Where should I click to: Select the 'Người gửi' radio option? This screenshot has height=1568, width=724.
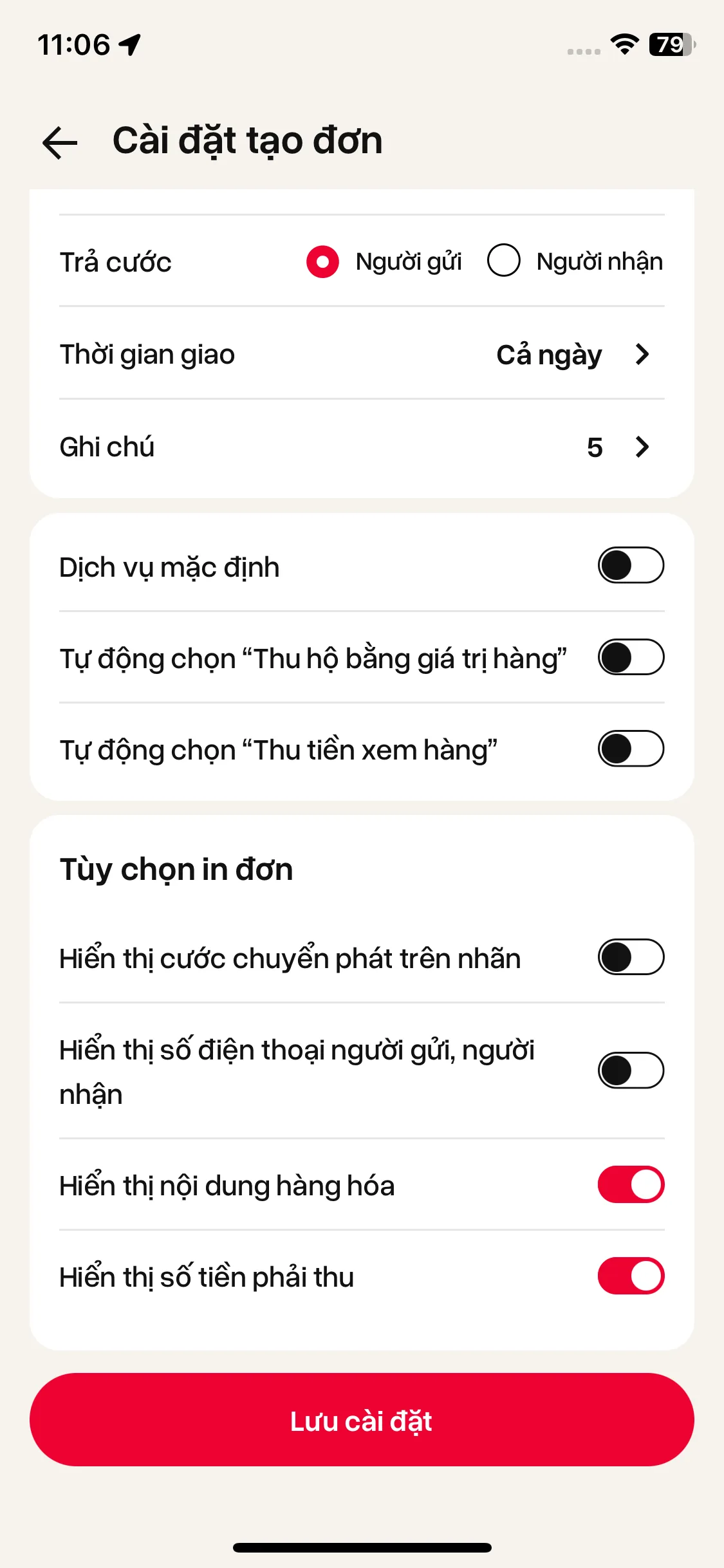pos(322,261)
